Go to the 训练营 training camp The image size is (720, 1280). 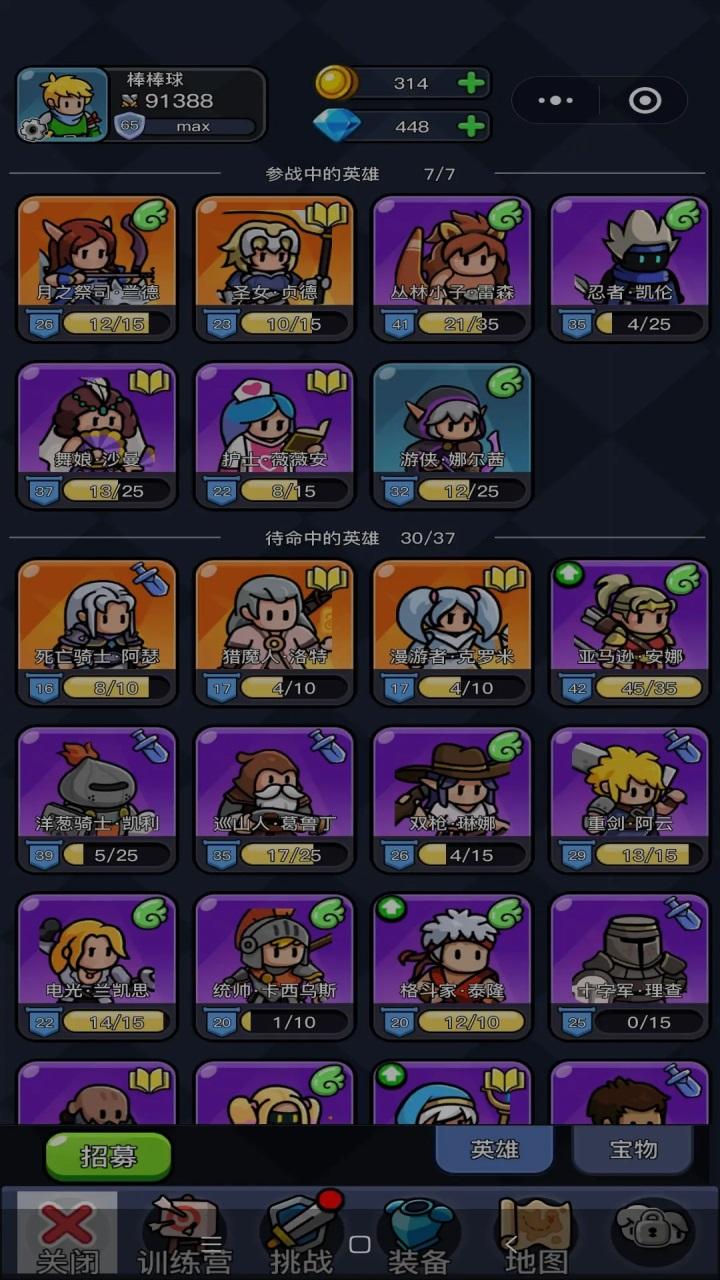[x=184, y=1240]
